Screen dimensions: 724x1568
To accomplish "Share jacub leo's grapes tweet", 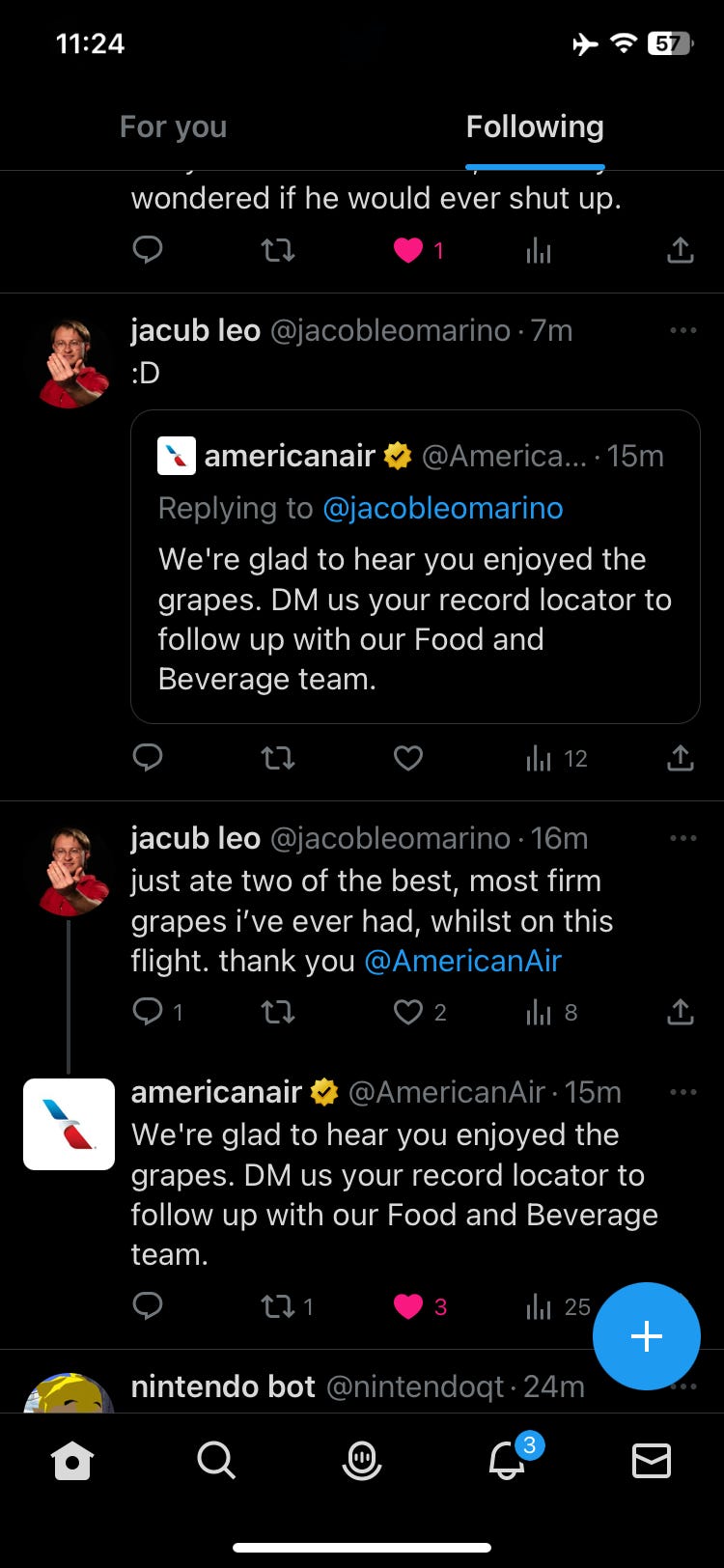I will (x=680, y=1011).
